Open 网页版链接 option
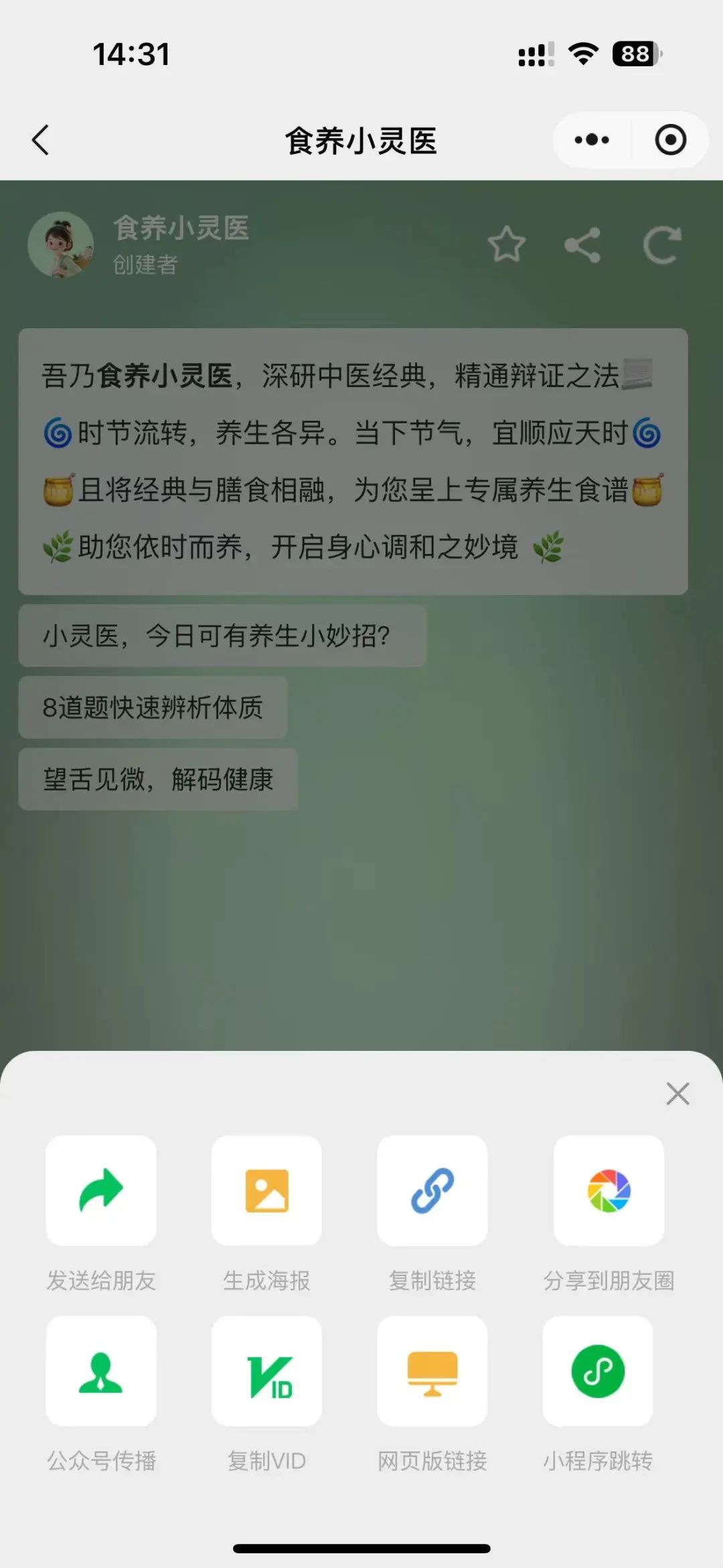723x1568 pixels. (x=432, y=1370)
